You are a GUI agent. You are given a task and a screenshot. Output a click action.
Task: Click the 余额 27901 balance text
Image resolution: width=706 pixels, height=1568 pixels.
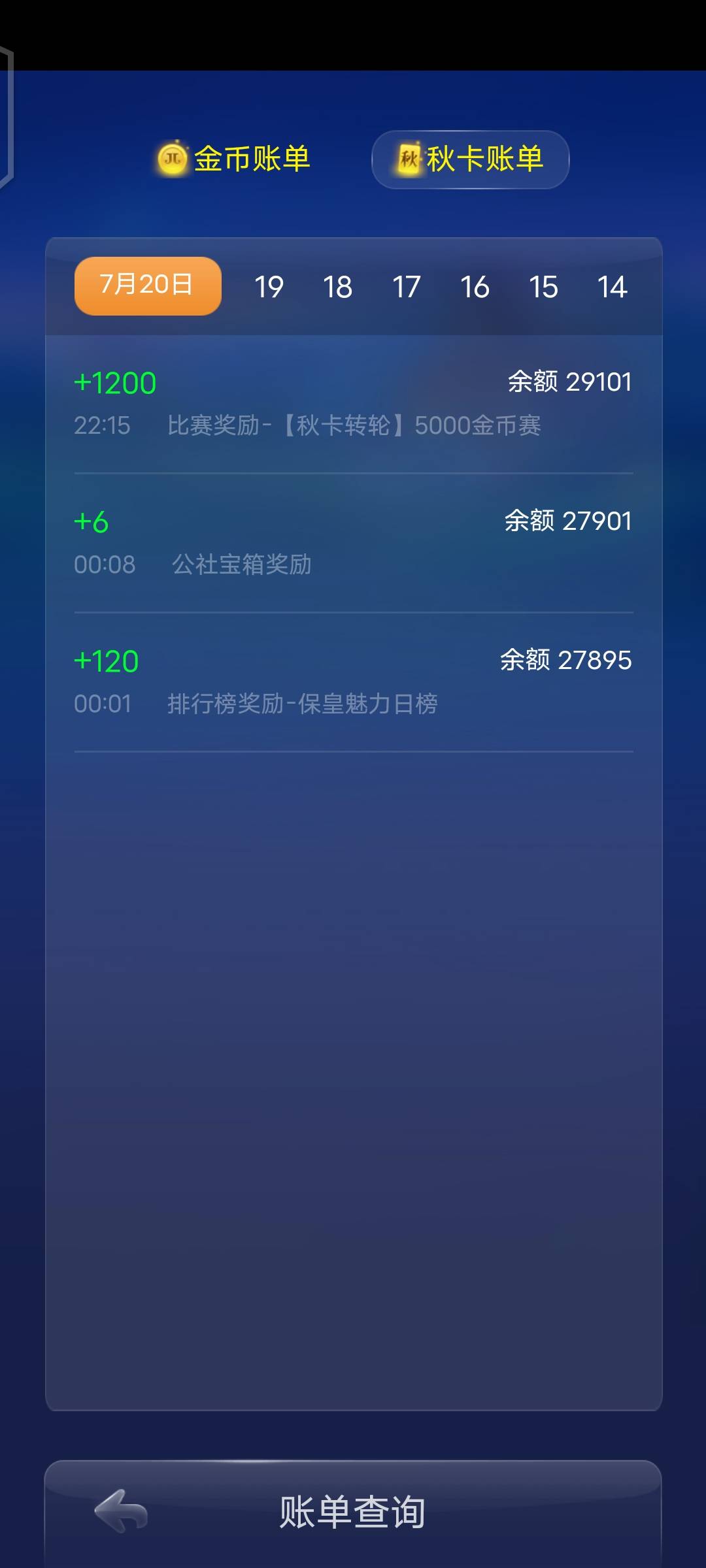coord(569,521)
